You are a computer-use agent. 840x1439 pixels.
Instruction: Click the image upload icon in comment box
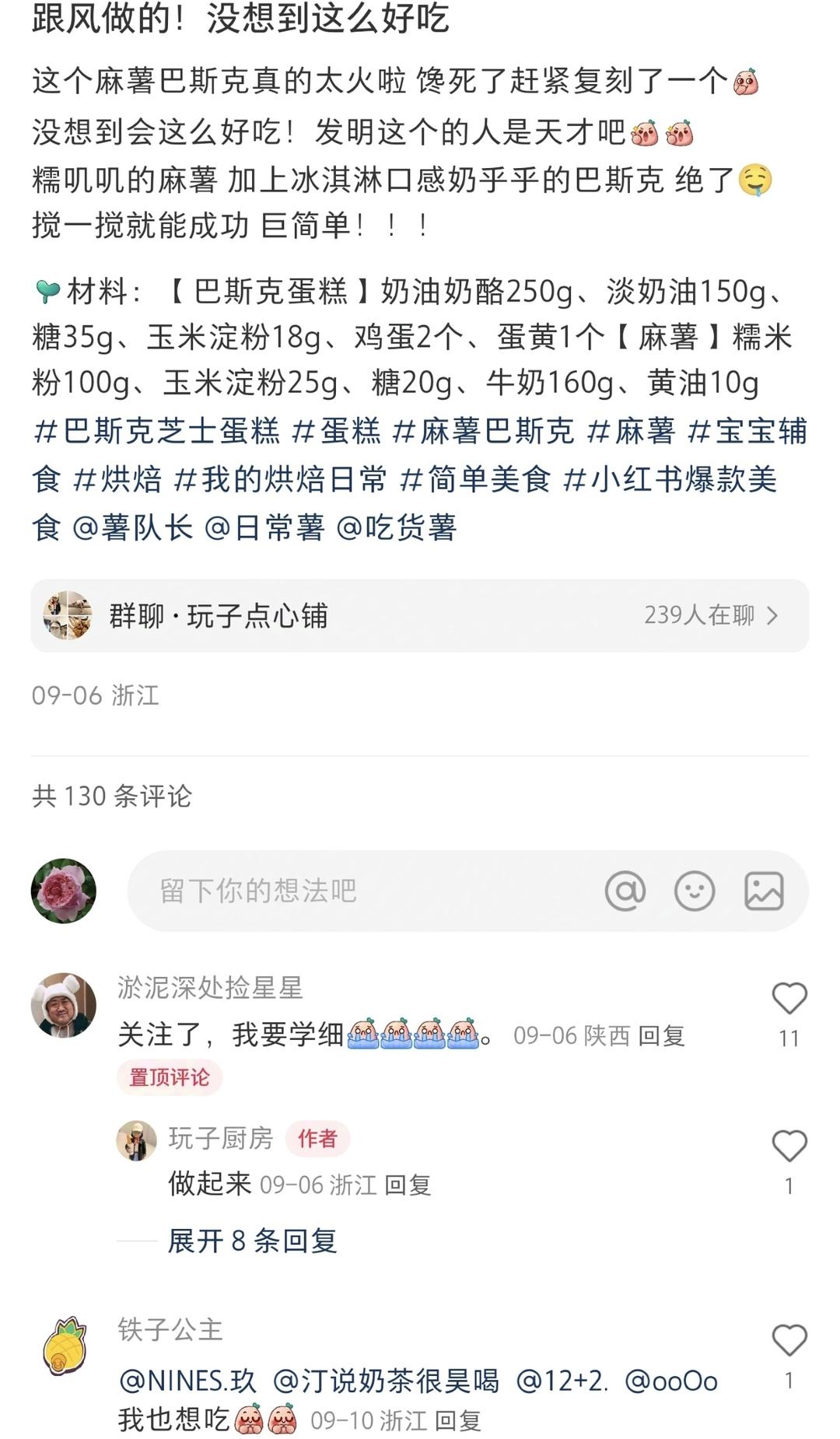point(765,891)
